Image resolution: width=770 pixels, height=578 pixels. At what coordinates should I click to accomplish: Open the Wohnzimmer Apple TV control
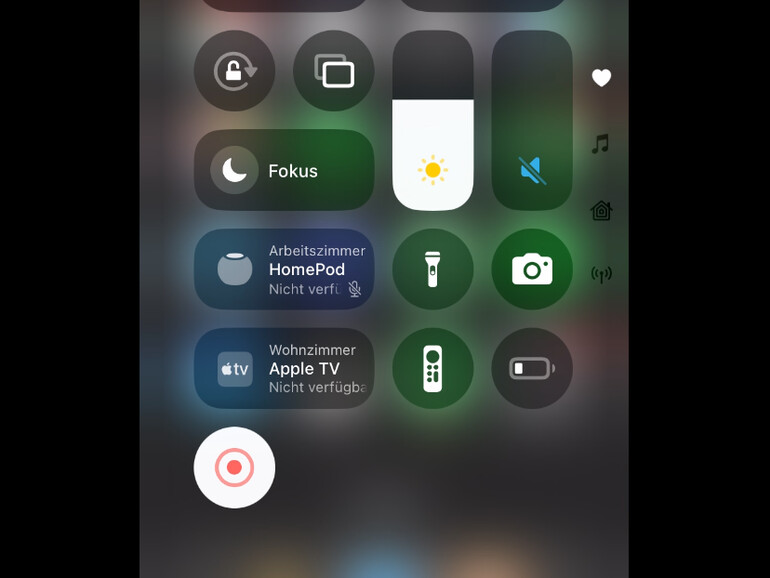(283, 368)
